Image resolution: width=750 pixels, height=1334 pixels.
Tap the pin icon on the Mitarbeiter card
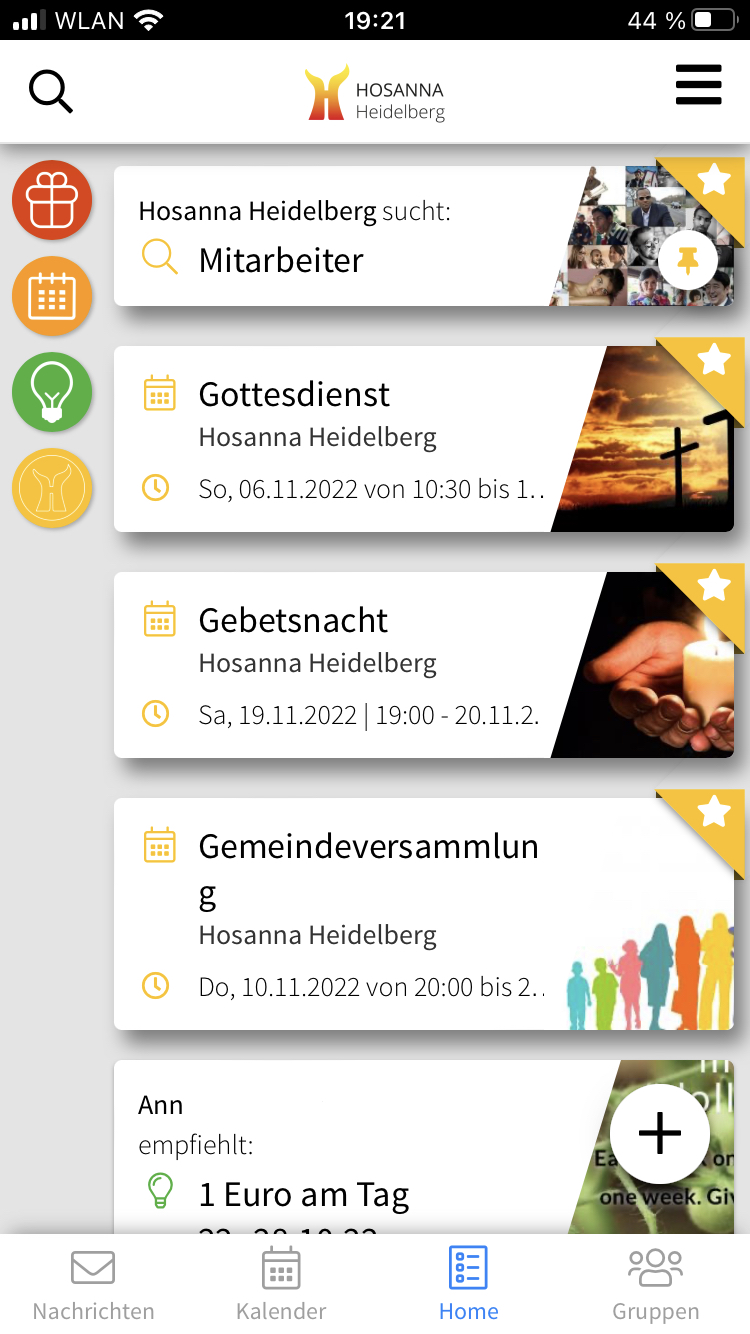point(687,261)
